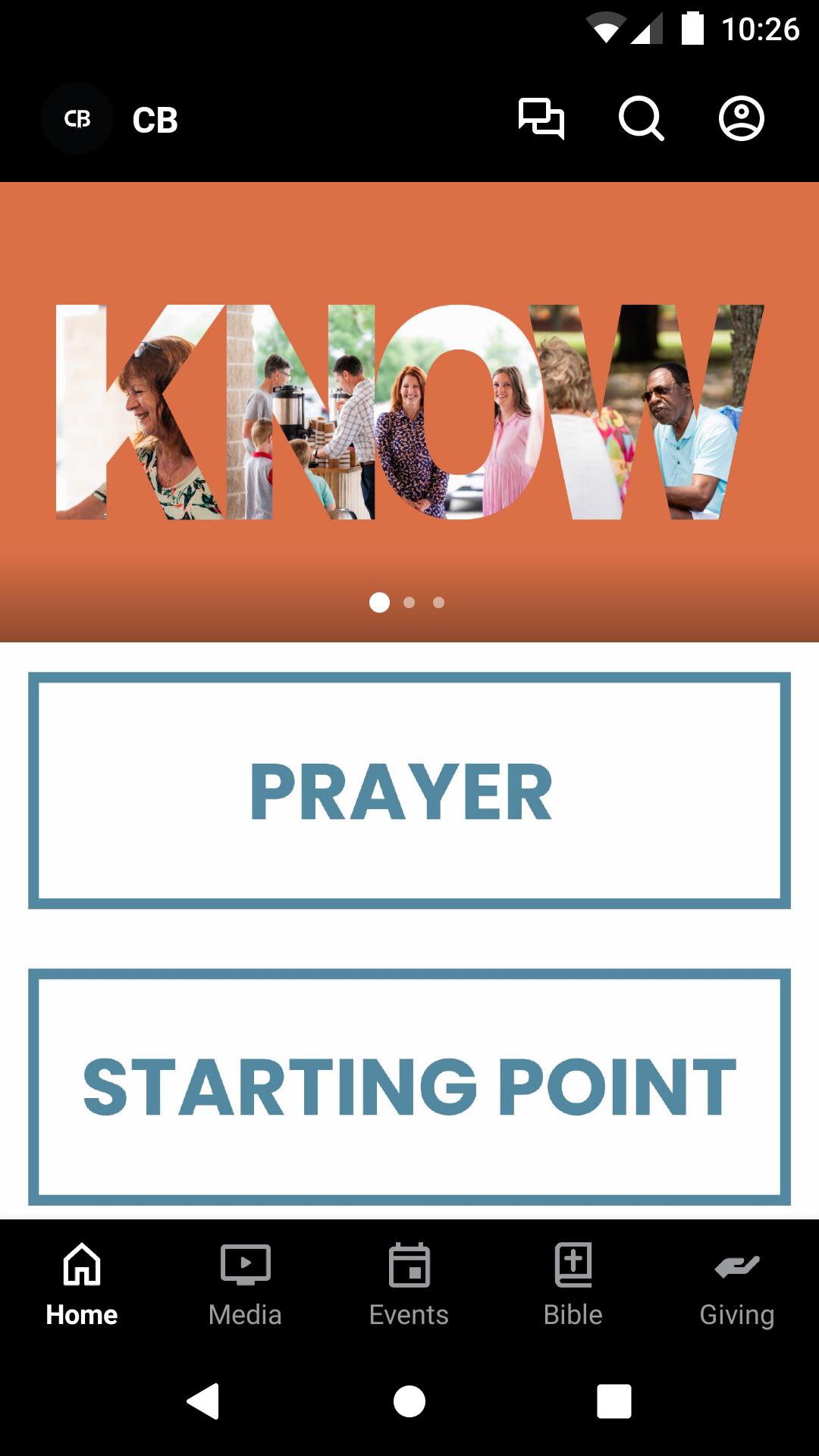Screen dimensions: 819x1456
Task: Open the search magnifier
Action: [x=641, y=119]
